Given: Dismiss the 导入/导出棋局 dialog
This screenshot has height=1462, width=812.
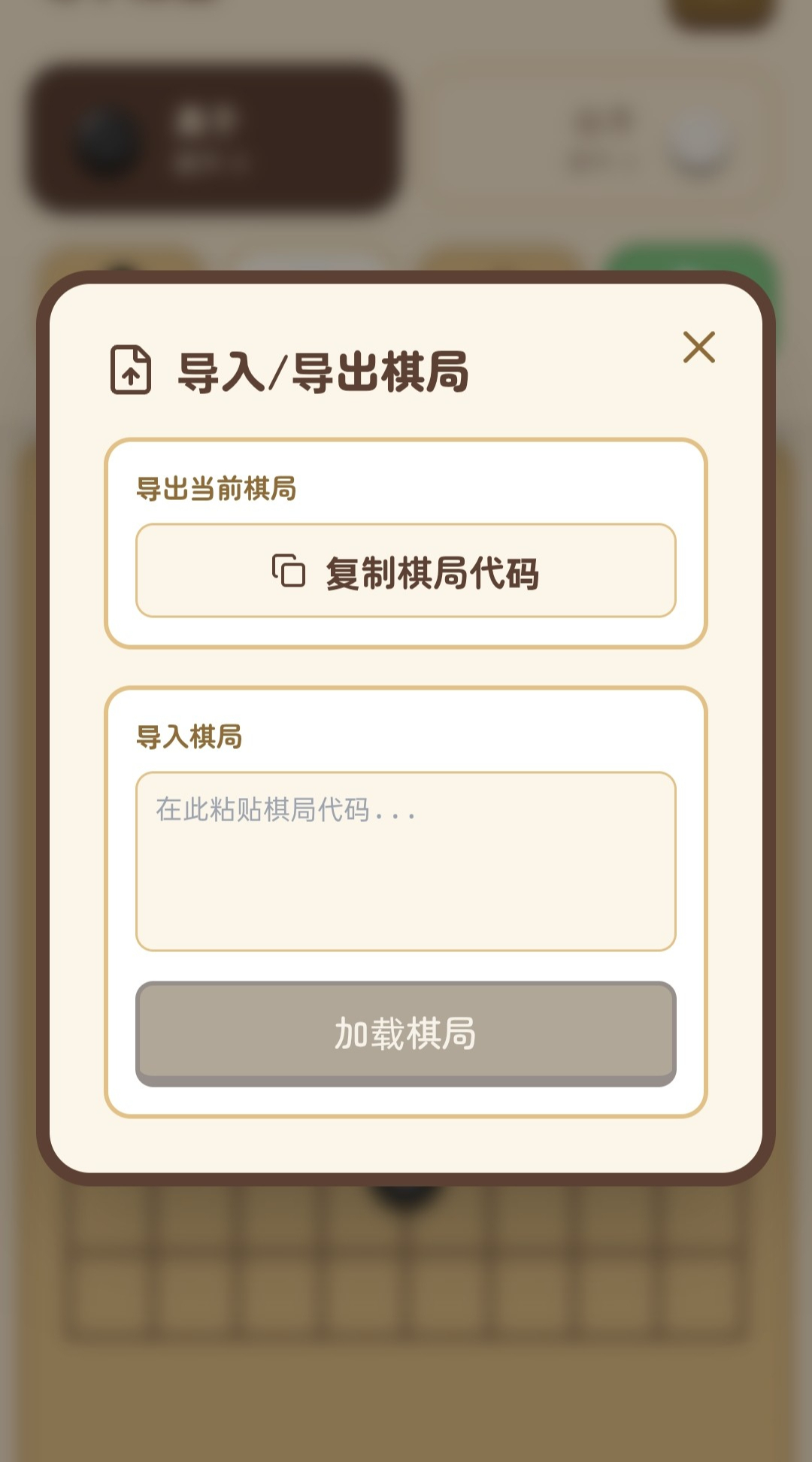Looking at the screenshot, I should [x=699, y=347].
